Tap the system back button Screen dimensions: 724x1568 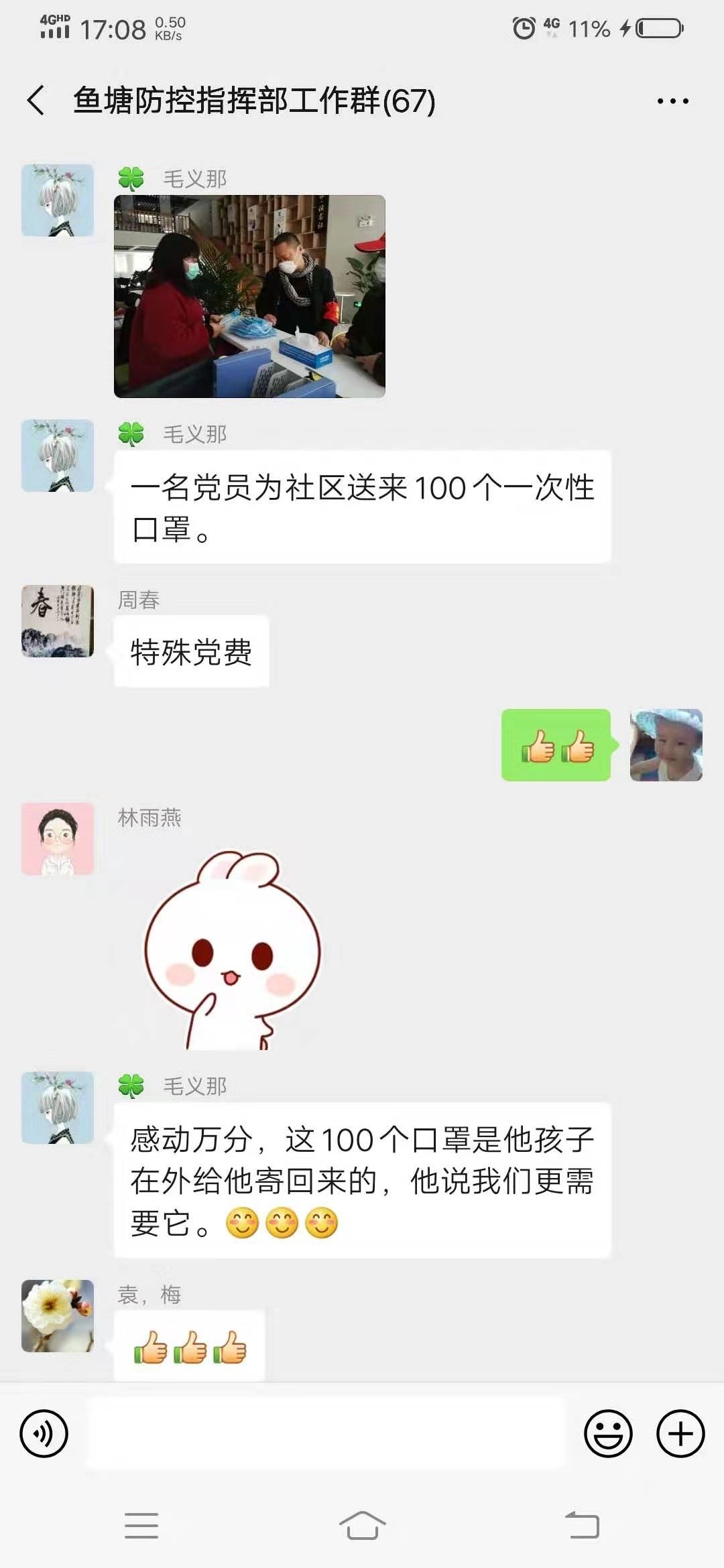click(x=582, y=1526)
